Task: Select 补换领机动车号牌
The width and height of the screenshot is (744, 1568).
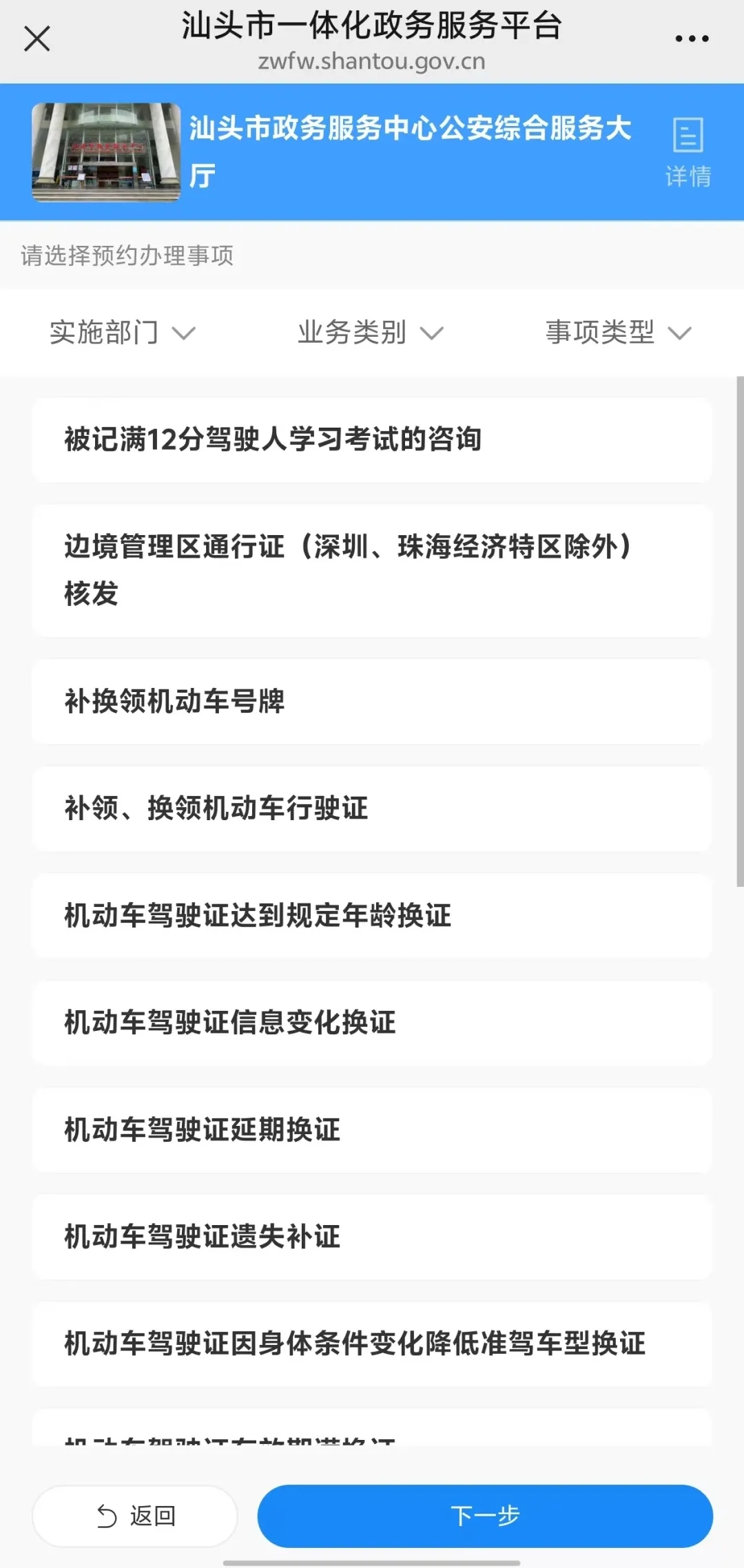Action: (x=372, y=701)
